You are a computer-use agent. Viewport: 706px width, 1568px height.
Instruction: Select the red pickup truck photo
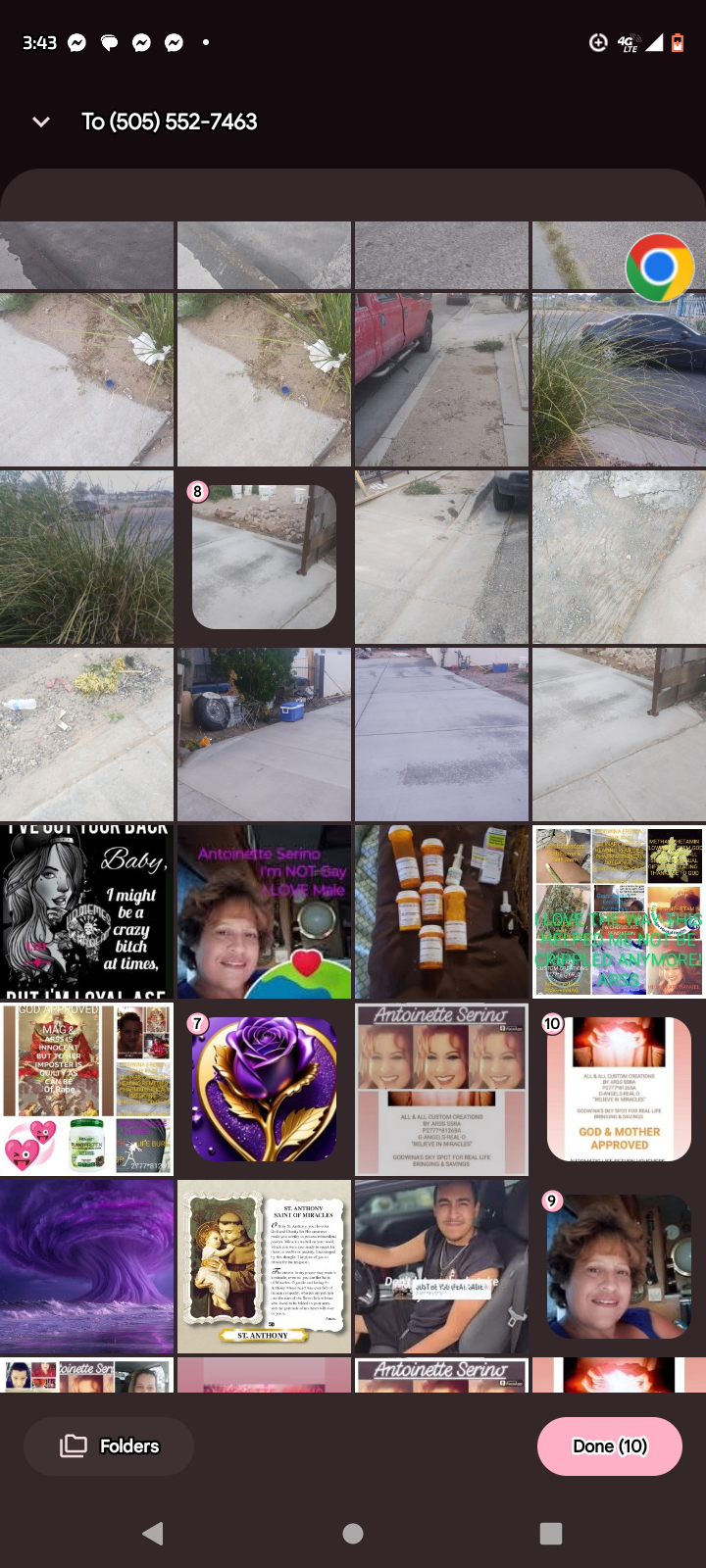tap(441, 379)
